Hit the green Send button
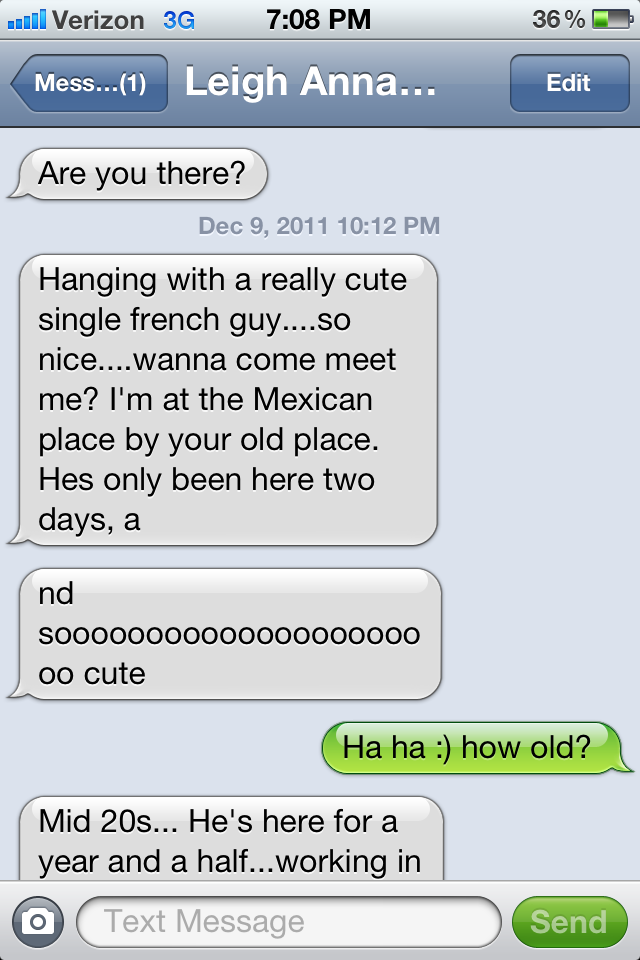 pos(568,921)
